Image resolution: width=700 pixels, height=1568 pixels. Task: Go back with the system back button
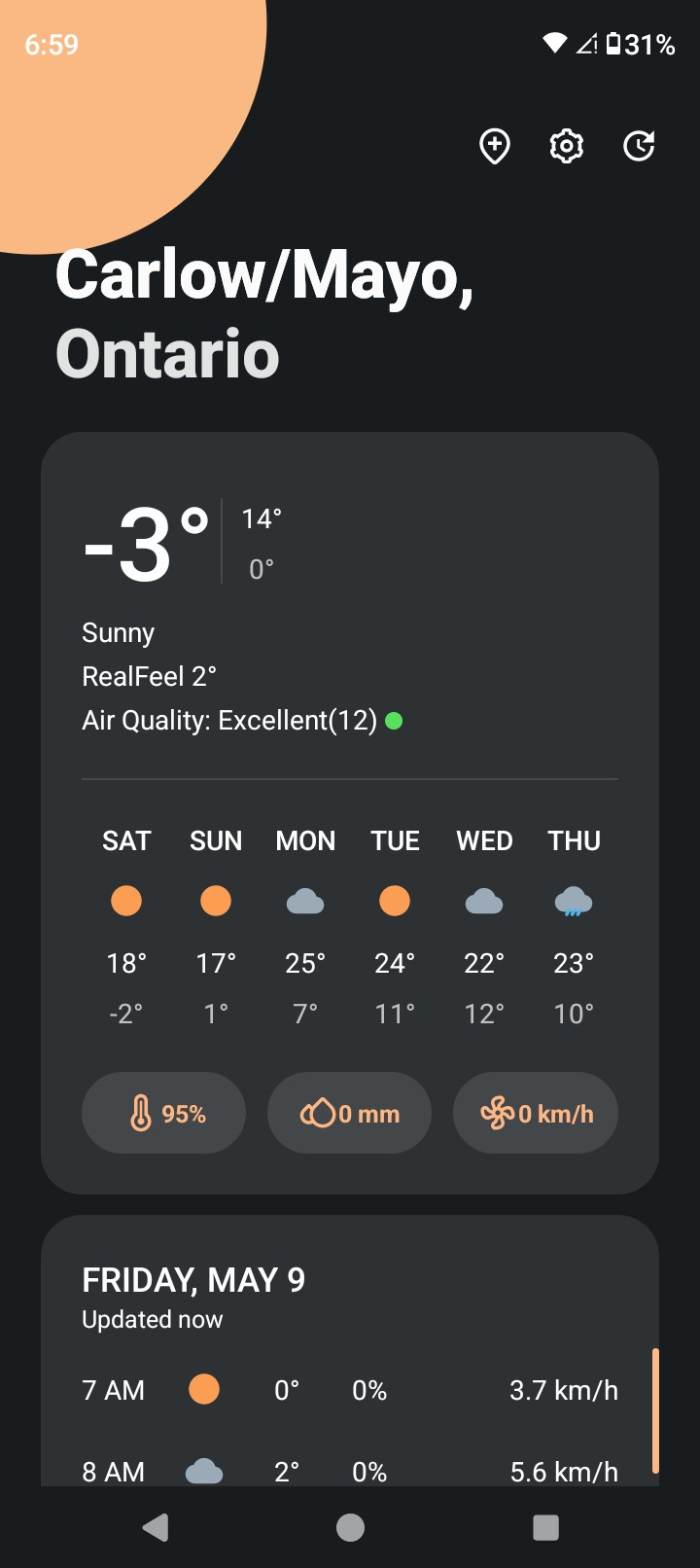[156, 1527]
